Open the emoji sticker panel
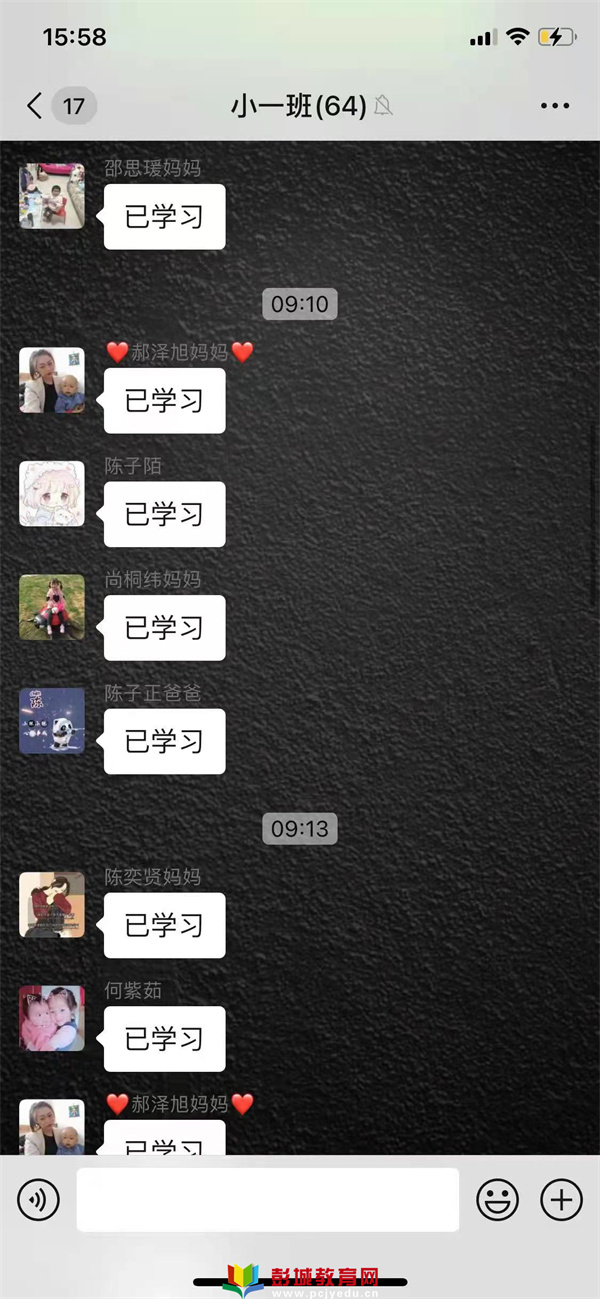 497,1199
